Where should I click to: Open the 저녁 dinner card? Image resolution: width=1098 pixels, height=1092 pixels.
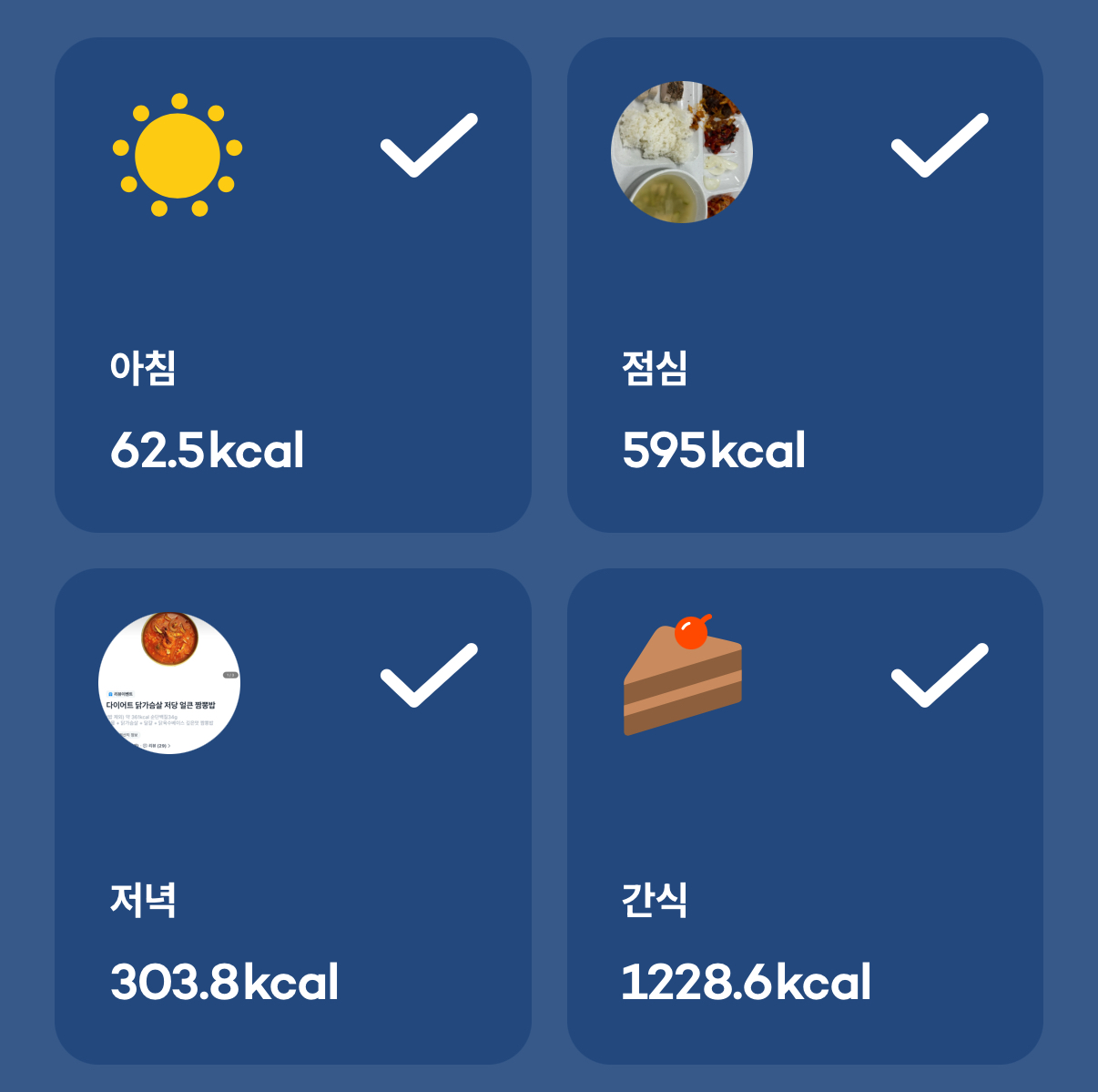[292, 816]
